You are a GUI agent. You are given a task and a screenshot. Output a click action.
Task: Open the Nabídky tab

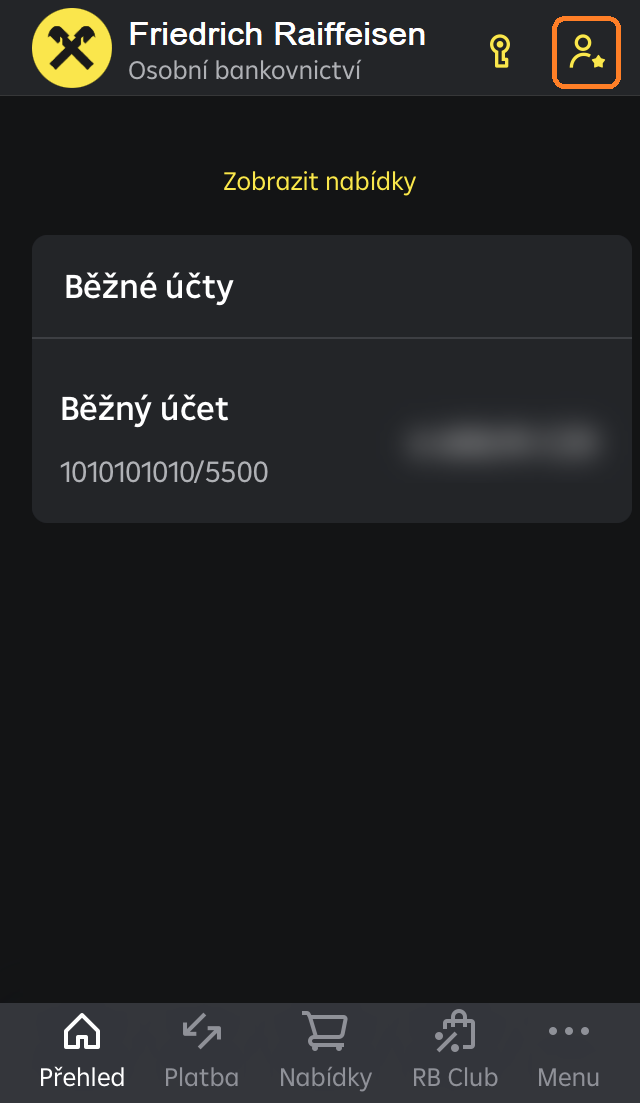tap(325, 1052)
